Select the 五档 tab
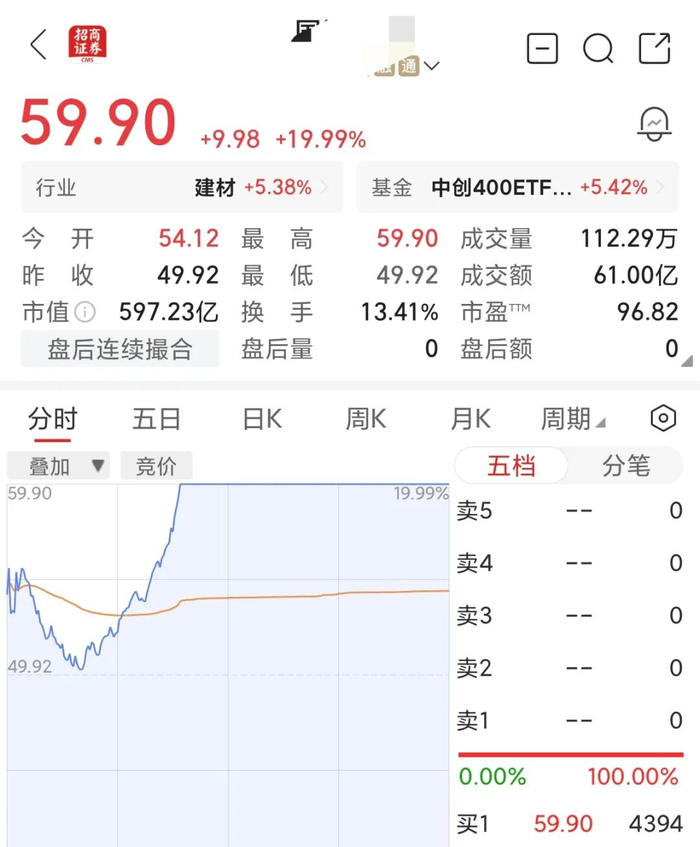Image resolution: width=700 pixels, height=847 pixels. coord(511,466)
